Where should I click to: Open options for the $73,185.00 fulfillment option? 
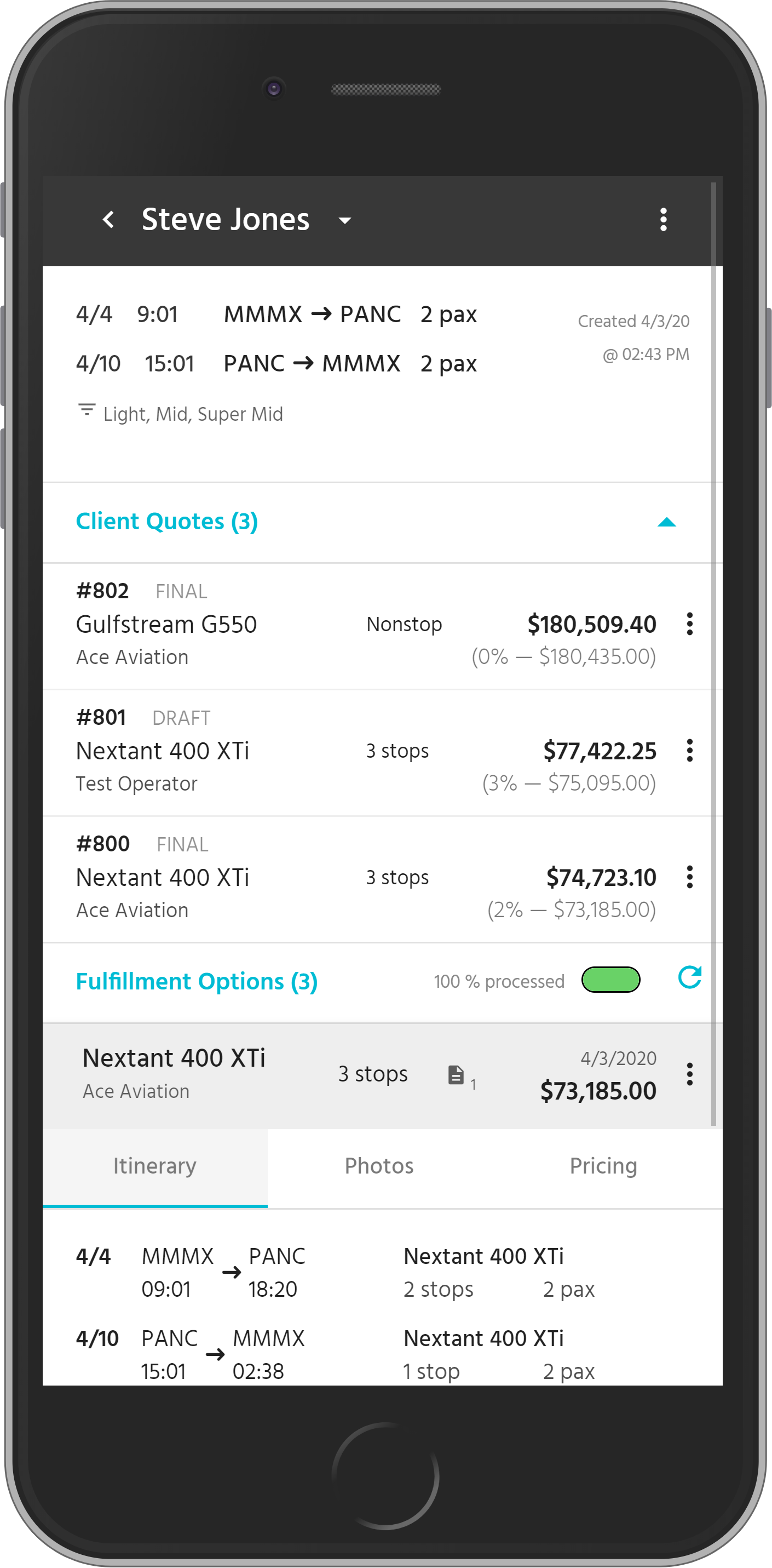[x=689, y=1075]
